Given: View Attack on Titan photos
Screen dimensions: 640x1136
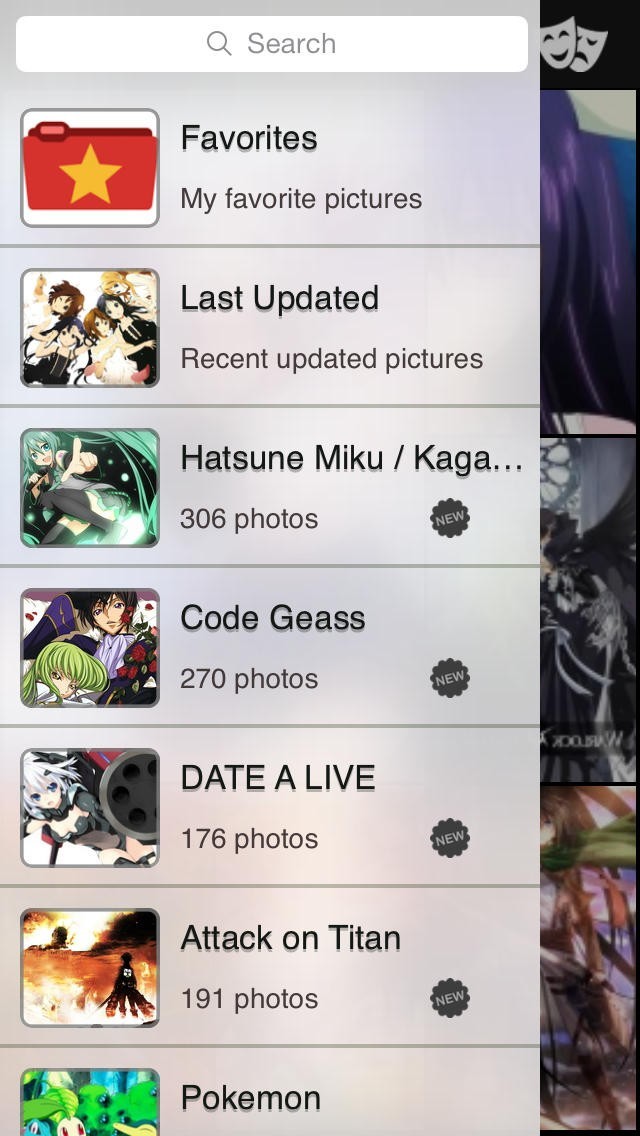Looking at the screenshot, I should (x=270, y=967).
